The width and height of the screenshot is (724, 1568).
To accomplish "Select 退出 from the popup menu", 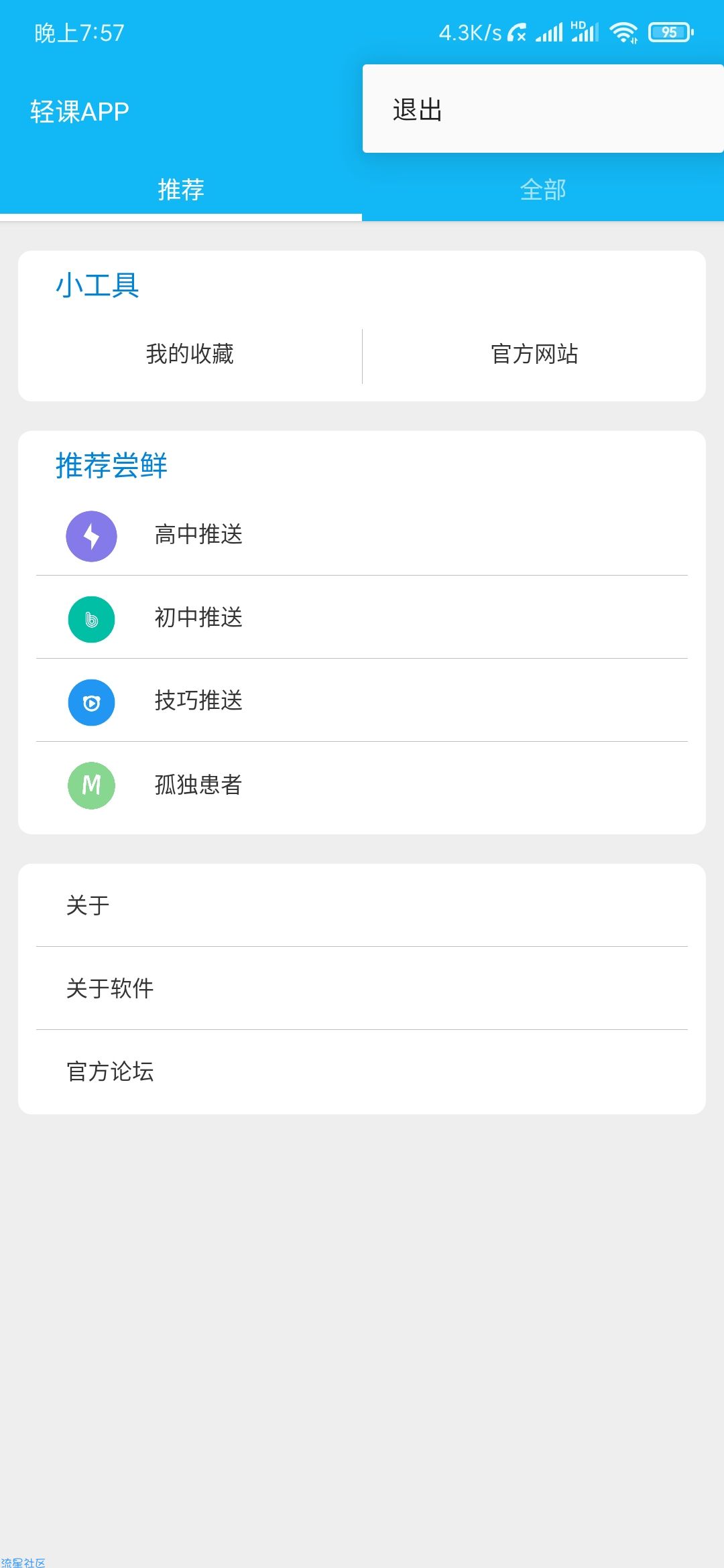I will (x=543, y=109).
